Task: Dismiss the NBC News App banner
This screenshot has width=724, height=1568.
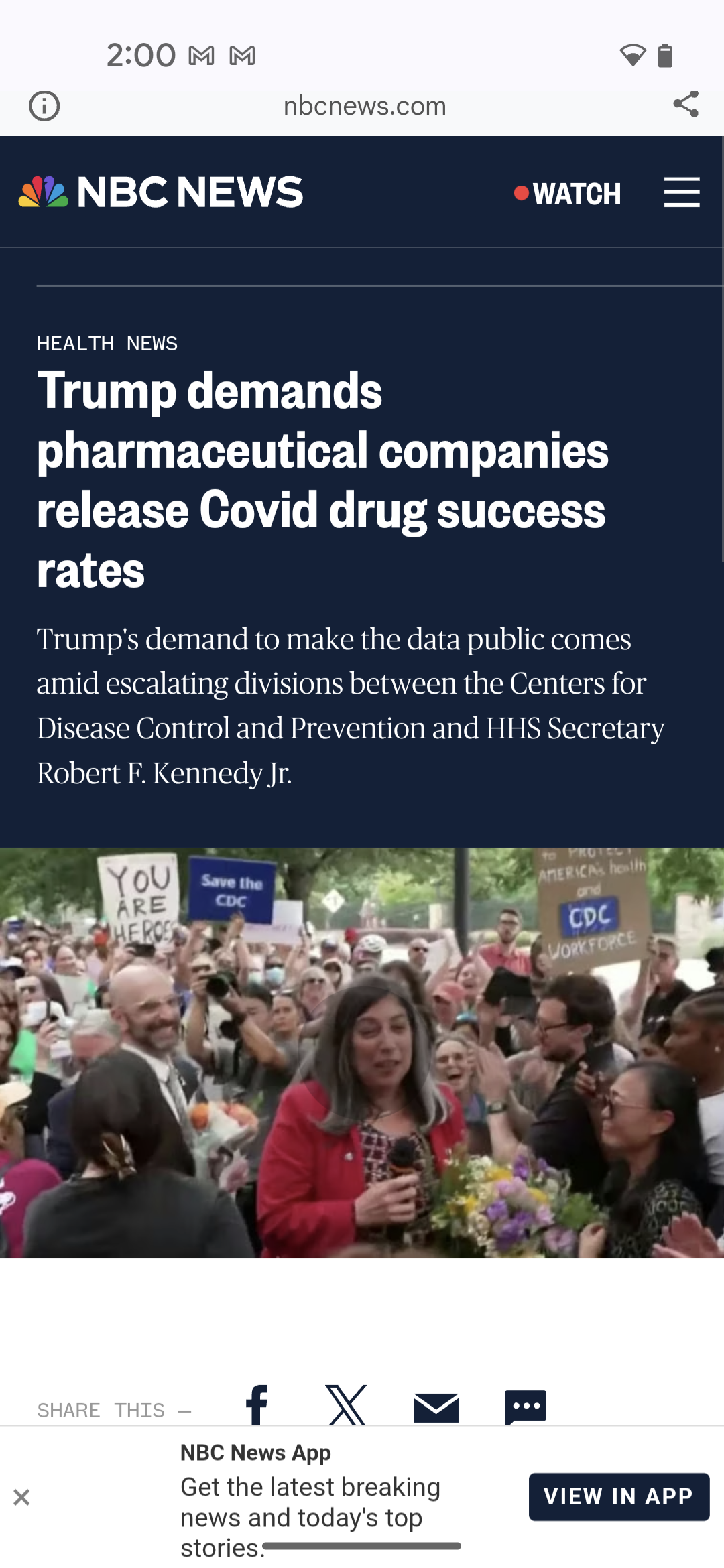Action: pyautogui.click(x=21, y=1497)
